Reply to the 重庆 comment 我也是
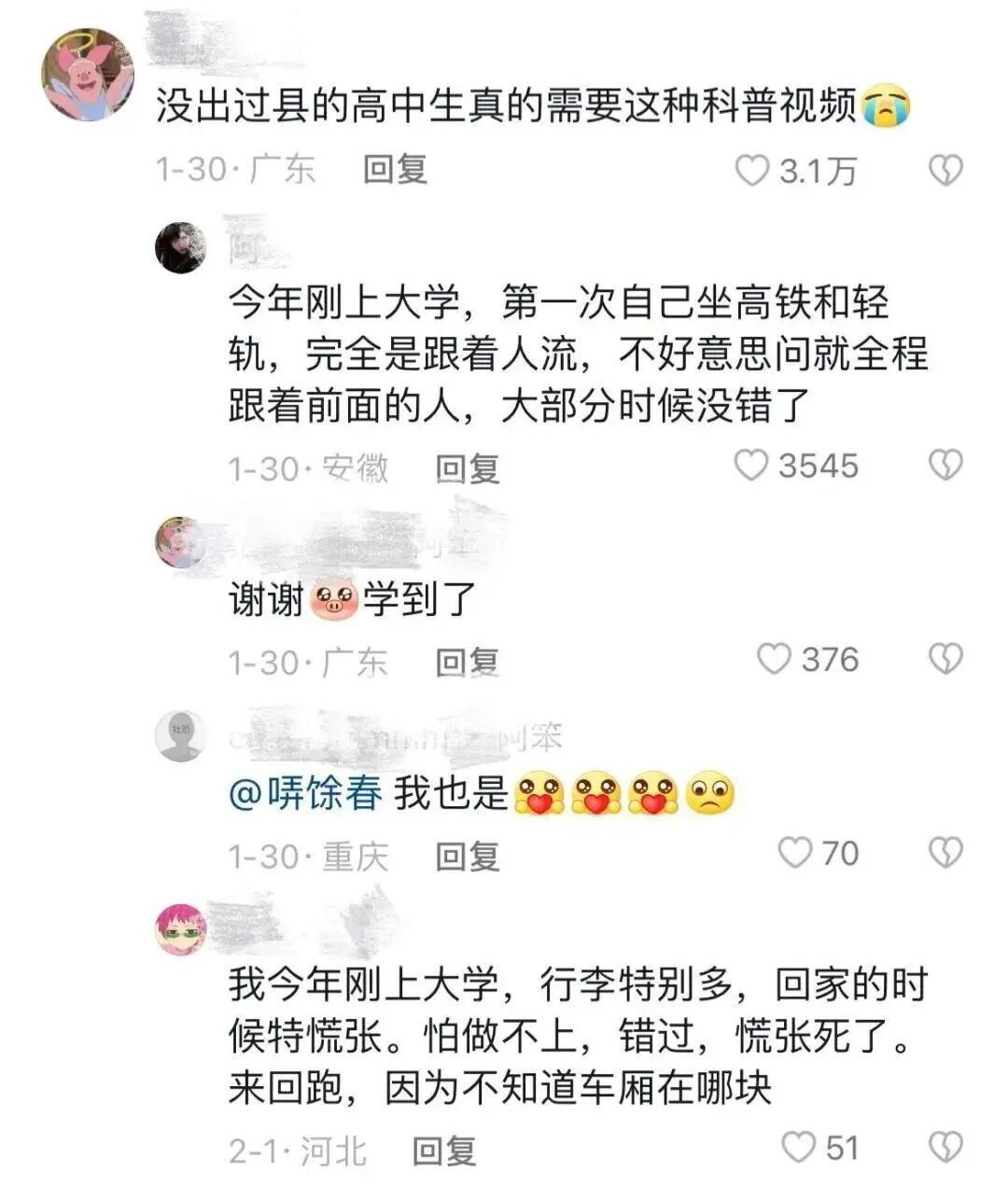Image resolution: width=1008 pixels, height=1186 pixels. (468, 856)
